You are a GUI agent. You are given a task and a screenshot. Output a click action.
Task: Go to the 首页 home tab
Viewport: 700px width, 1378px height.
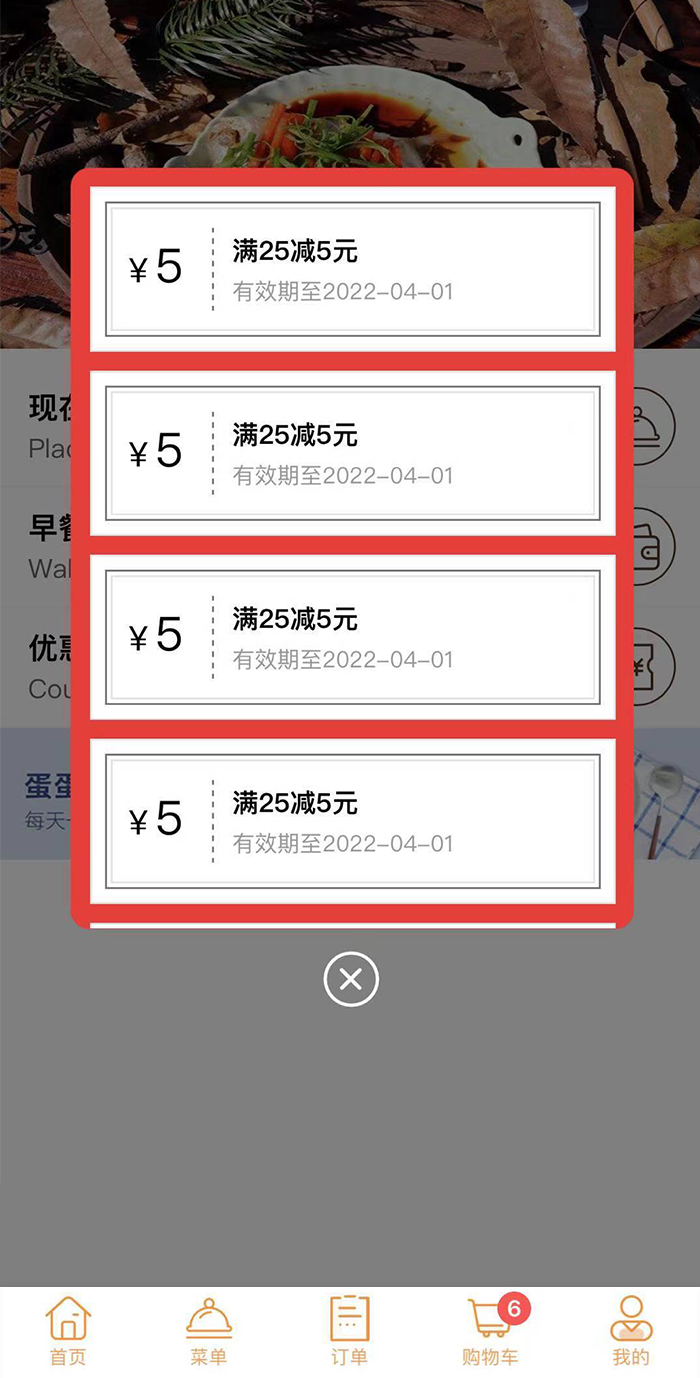(x=68, y=1331)
